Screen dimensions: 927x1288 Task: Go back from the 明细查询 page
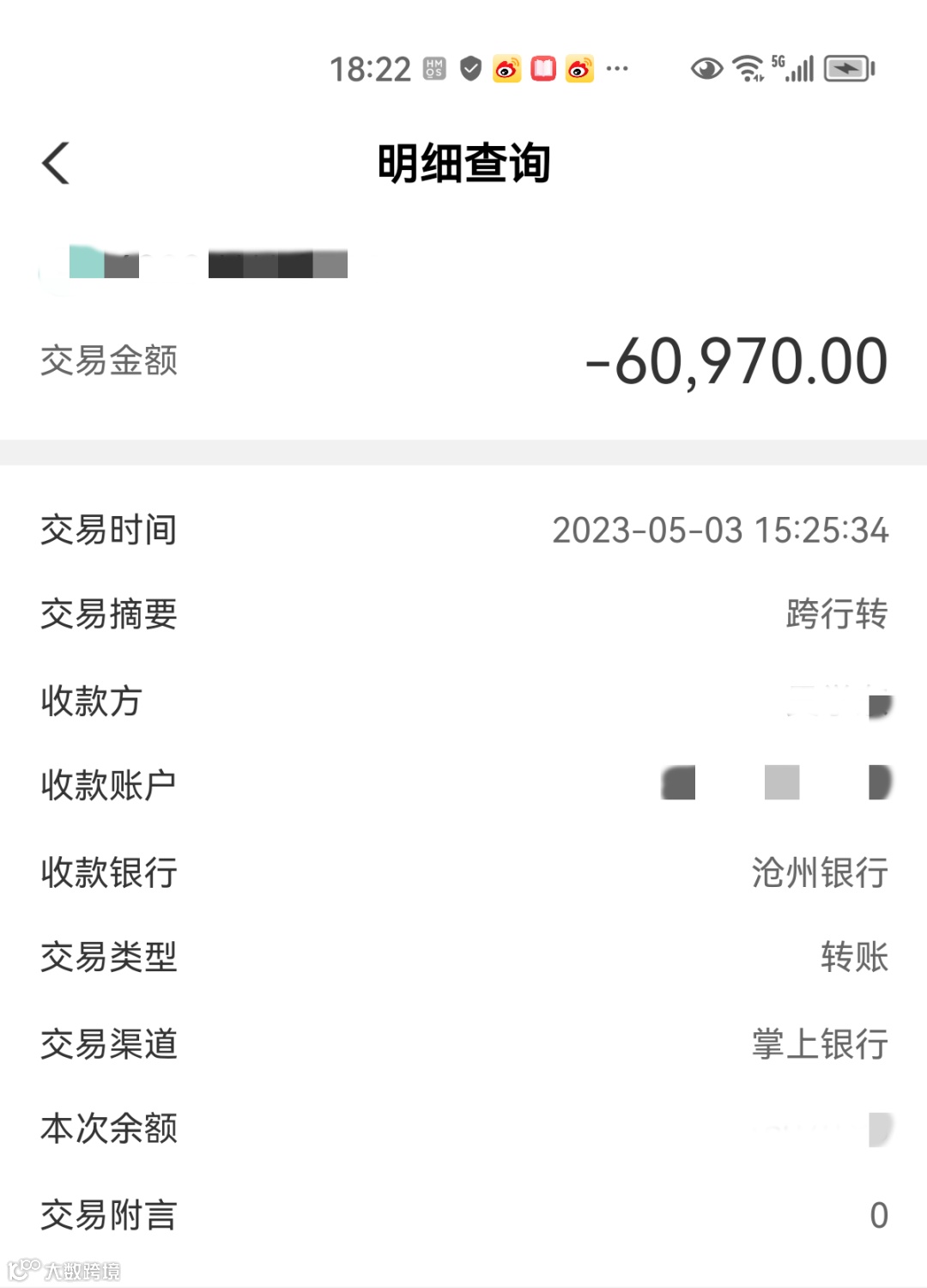[x=56, y=163]
